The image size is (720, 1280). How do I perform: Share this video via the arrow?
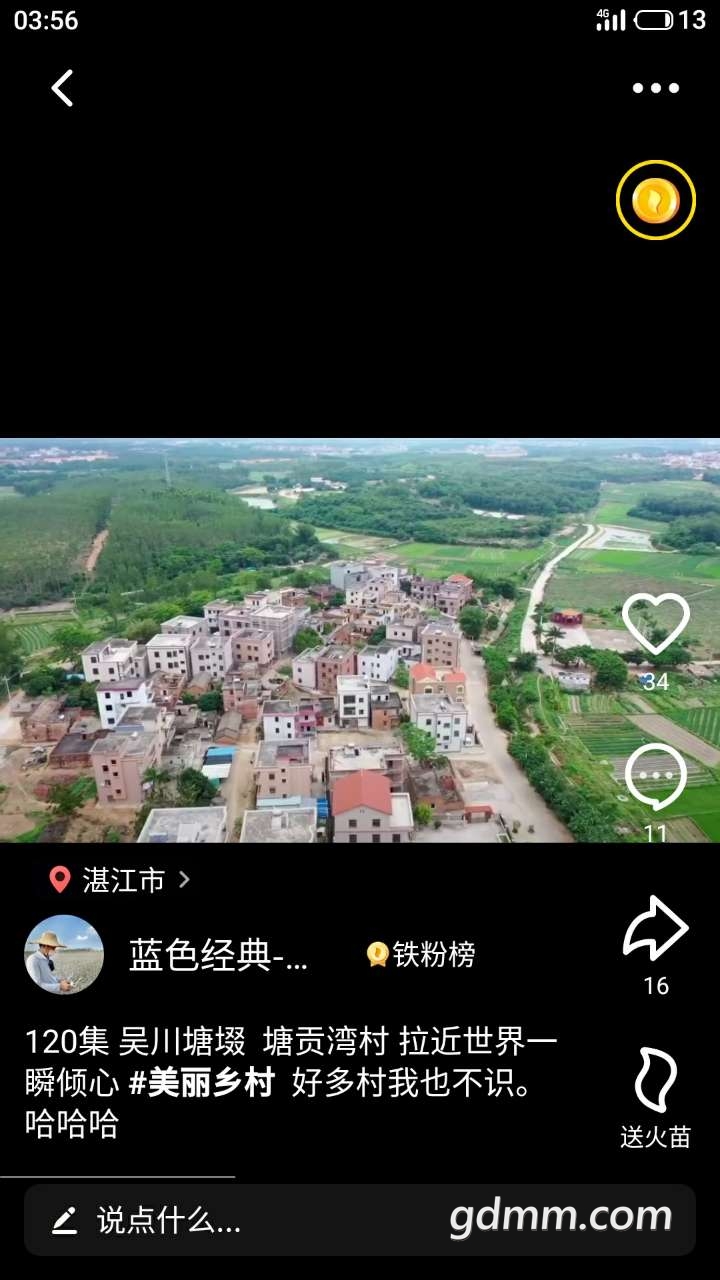point(655,930)
